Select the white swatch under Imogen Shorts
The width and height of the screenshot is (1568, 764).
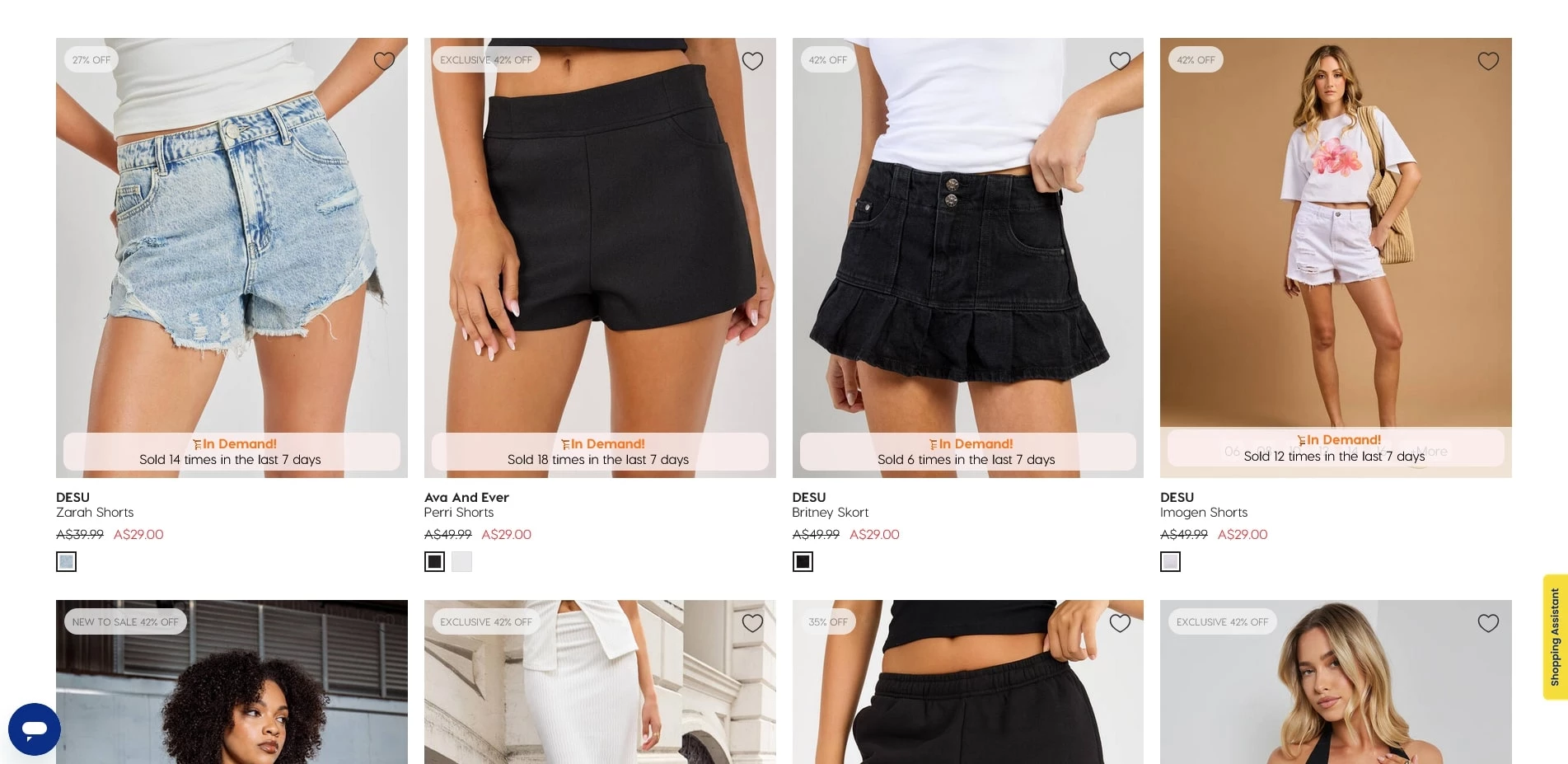[1170, 562]
